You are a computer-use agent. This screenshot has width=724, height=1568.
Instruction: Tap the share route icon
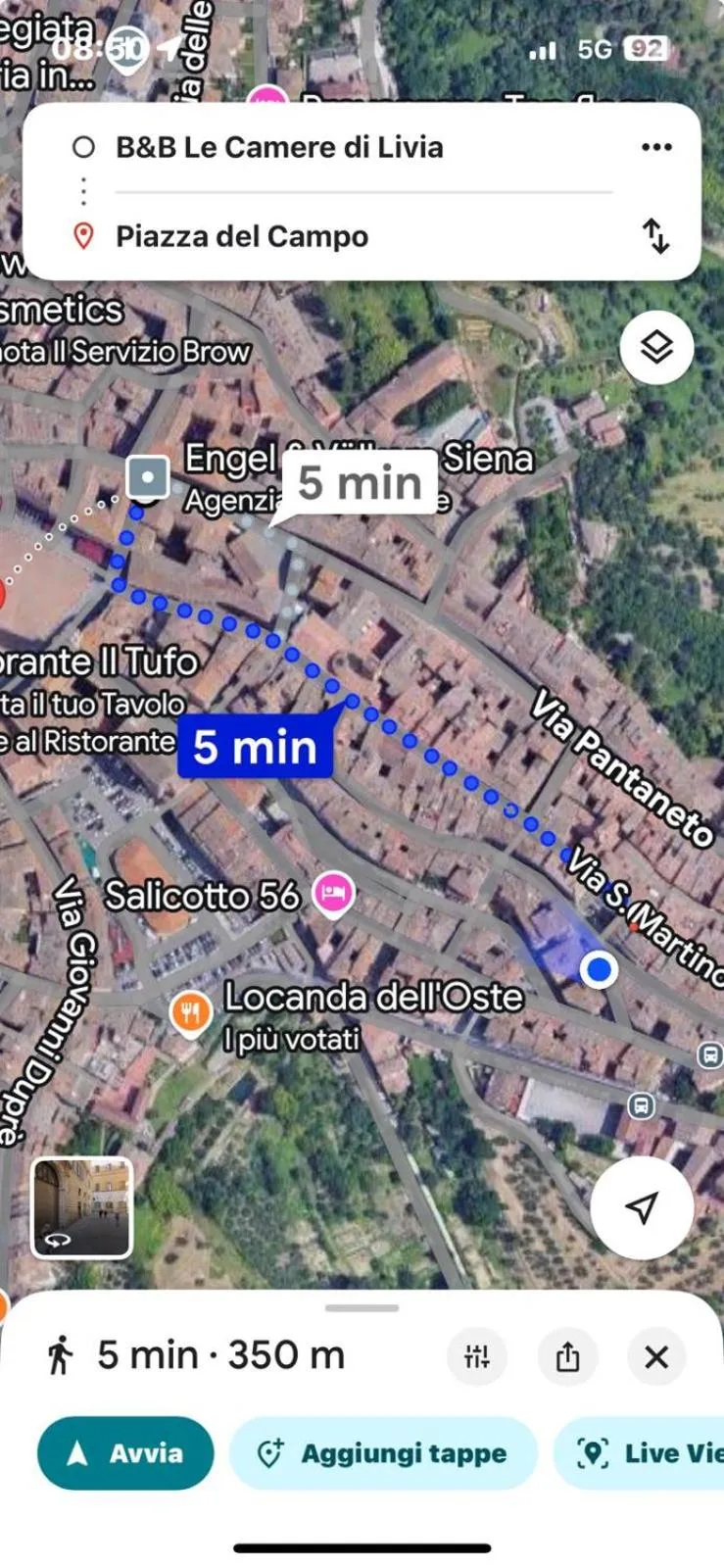[568, 1356]
